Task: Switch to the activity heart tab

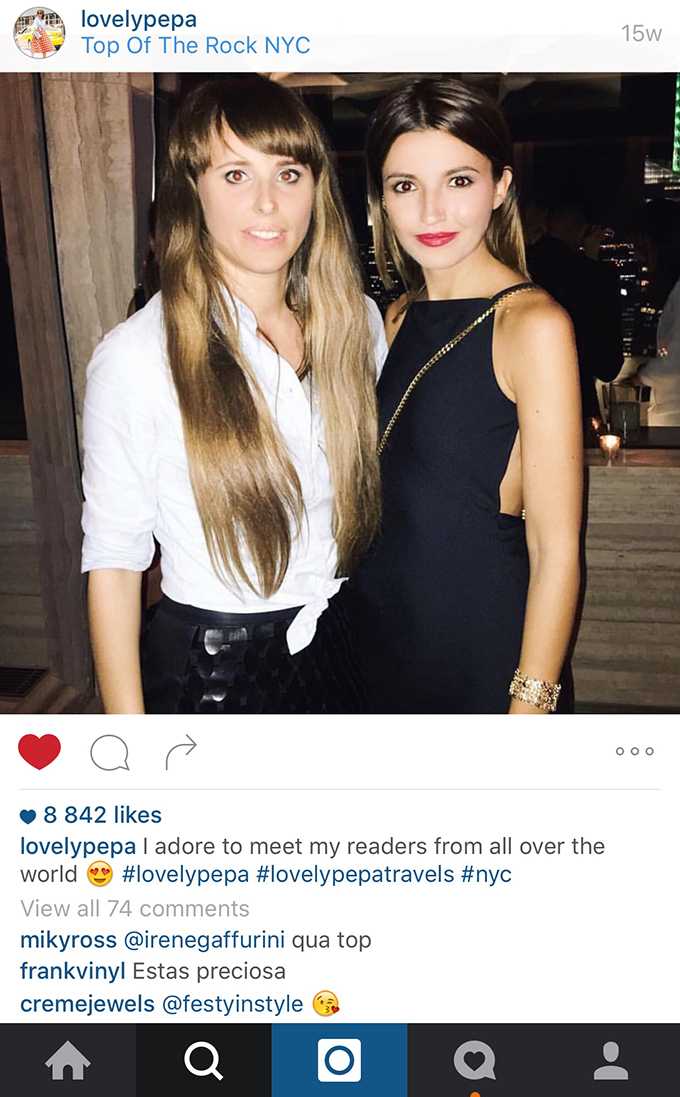Action: coord(475,1060)
